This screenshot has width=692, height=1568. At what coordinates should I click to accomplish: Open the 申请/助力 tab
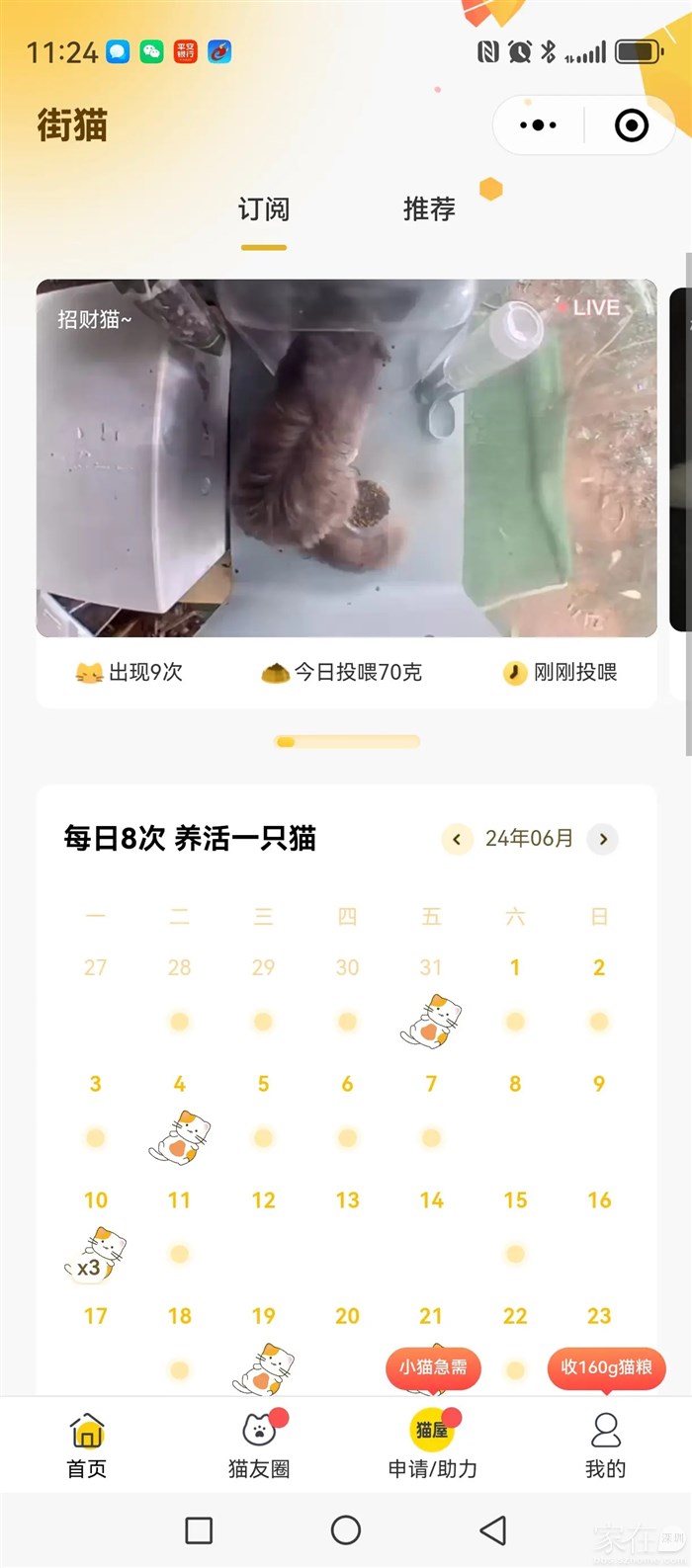click(432, 1444)
